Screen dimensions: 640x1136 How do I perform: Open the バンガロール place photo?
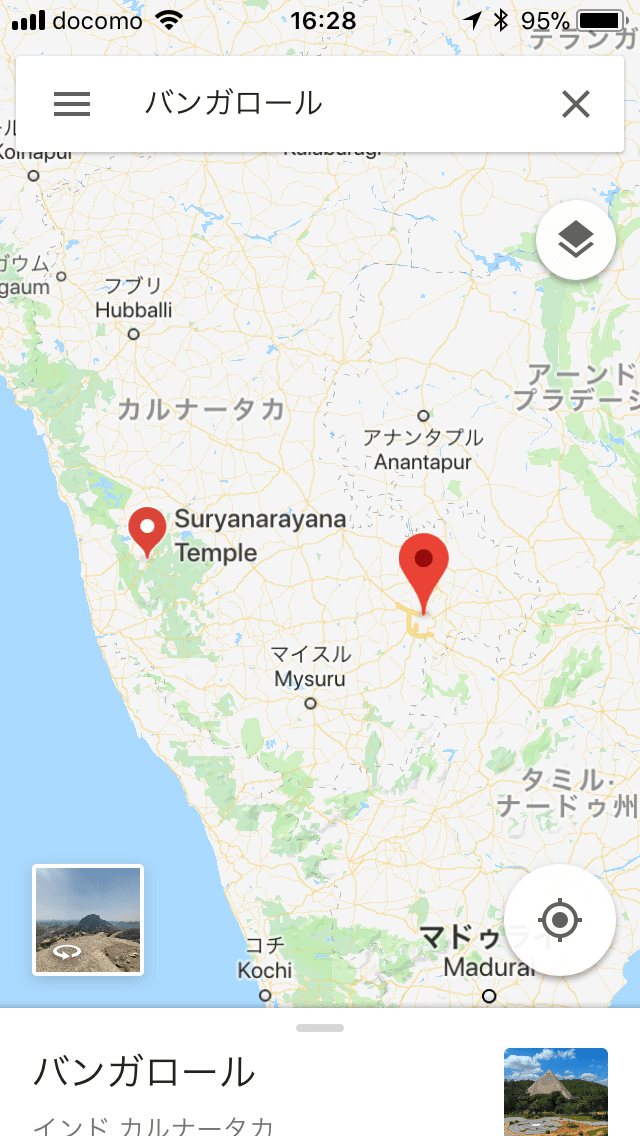click(x=555, y=1090)
